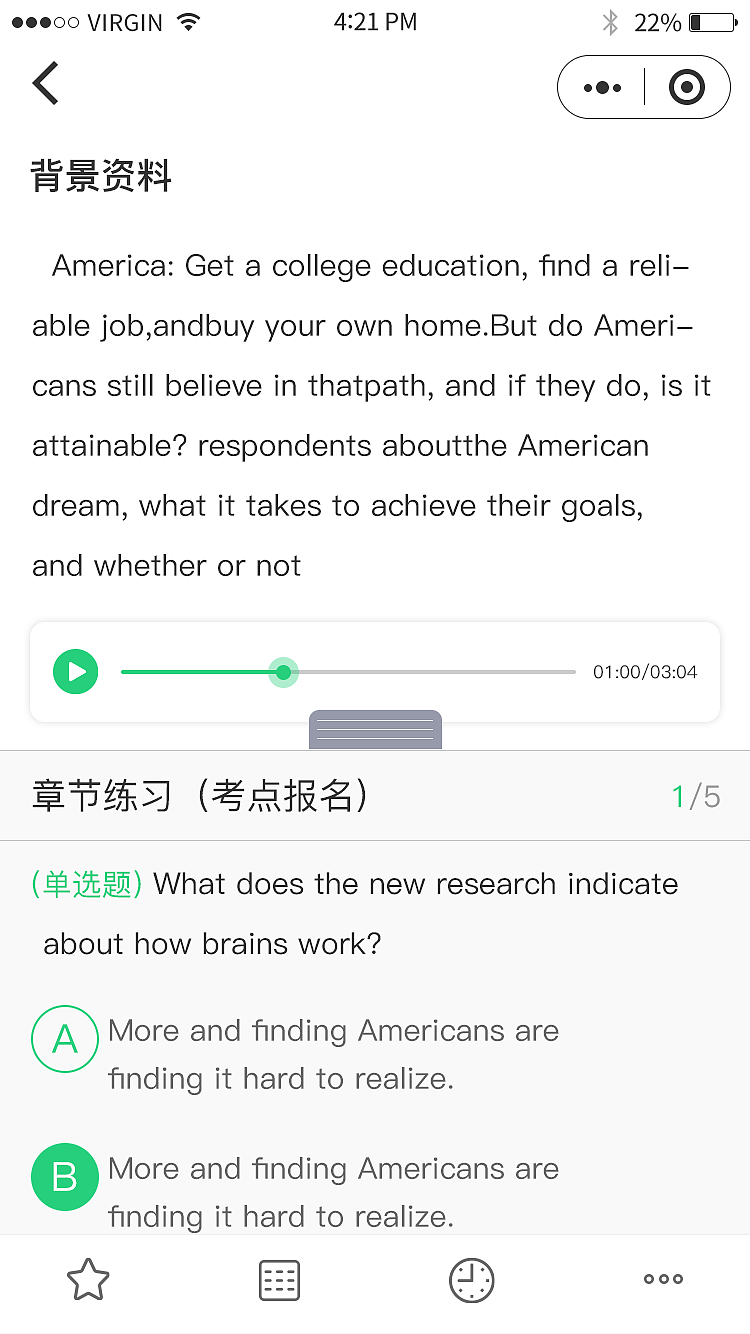Show more options in the bottom bar

663,1279
